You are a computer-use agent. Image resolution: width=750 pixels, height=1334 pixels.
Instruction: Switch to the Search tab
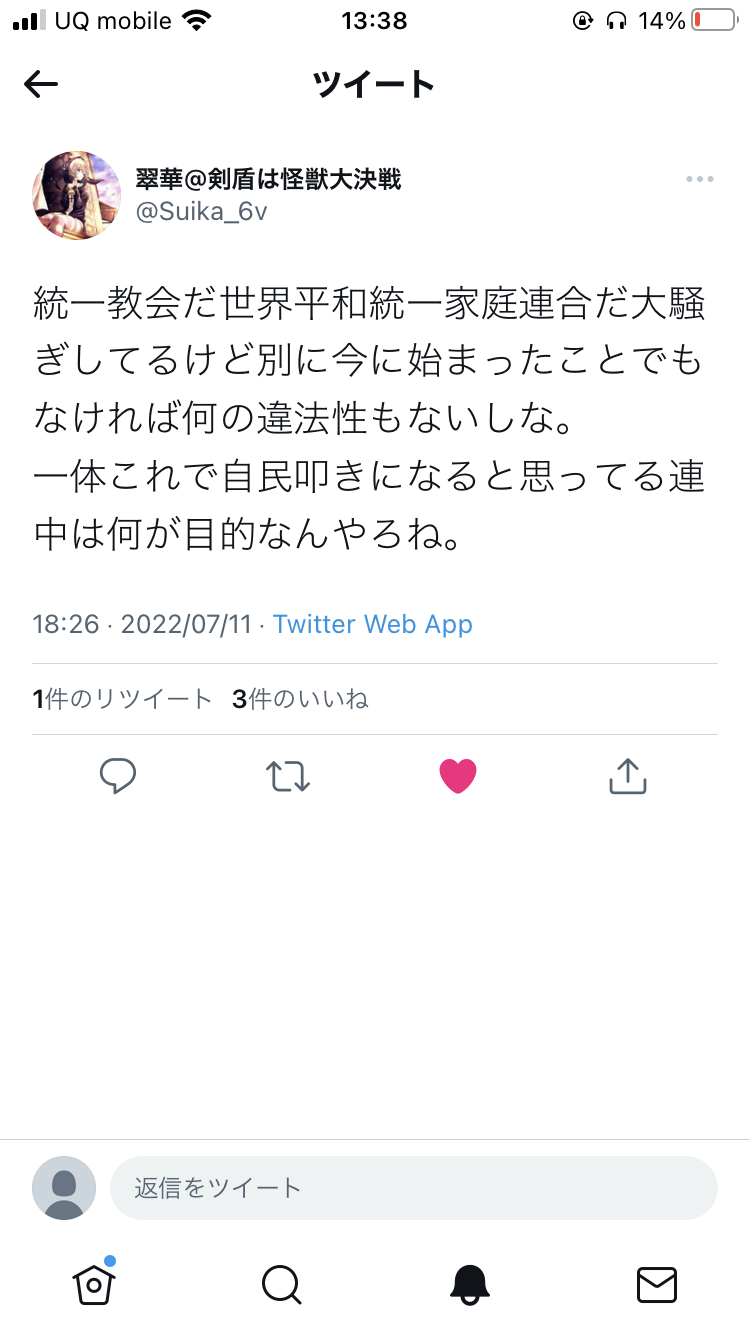coord(281,1284)
